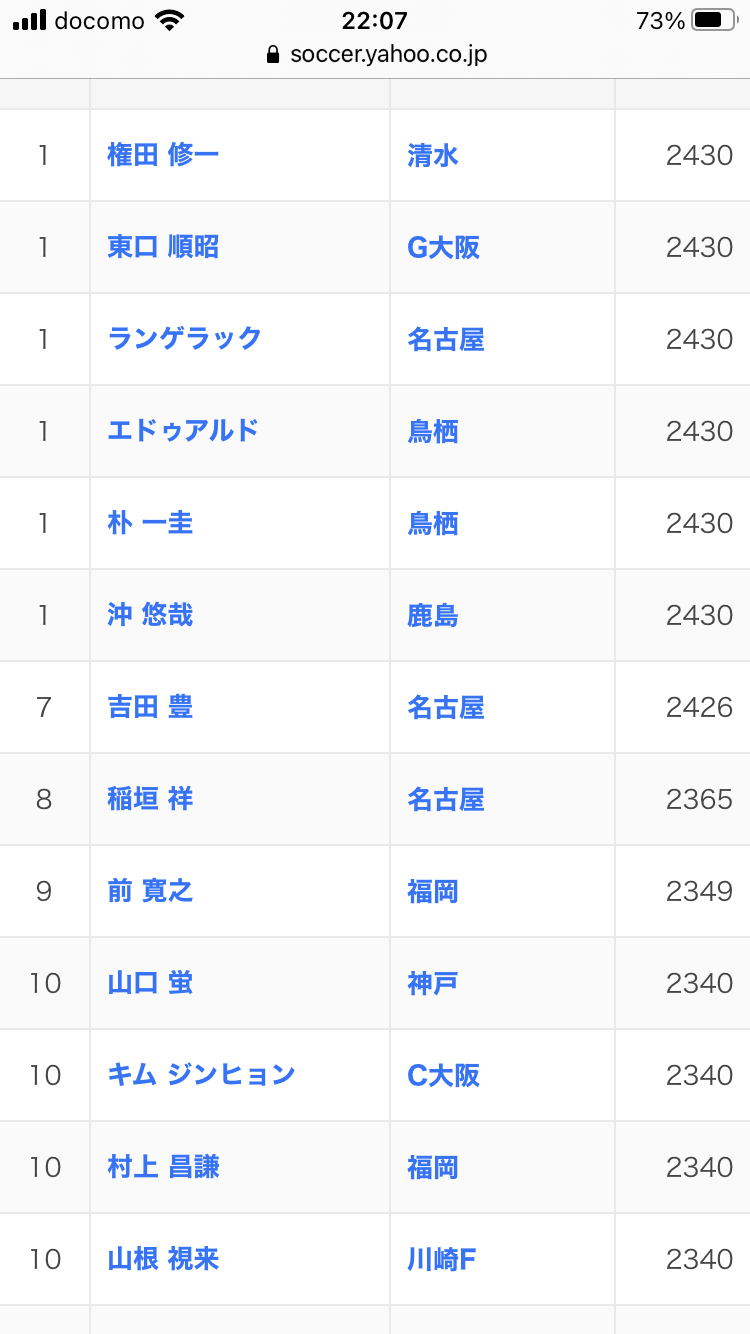Screen dimensions: 750x1334
Task: Open 山口 蛍's player profile
Action: coord(150,983)
